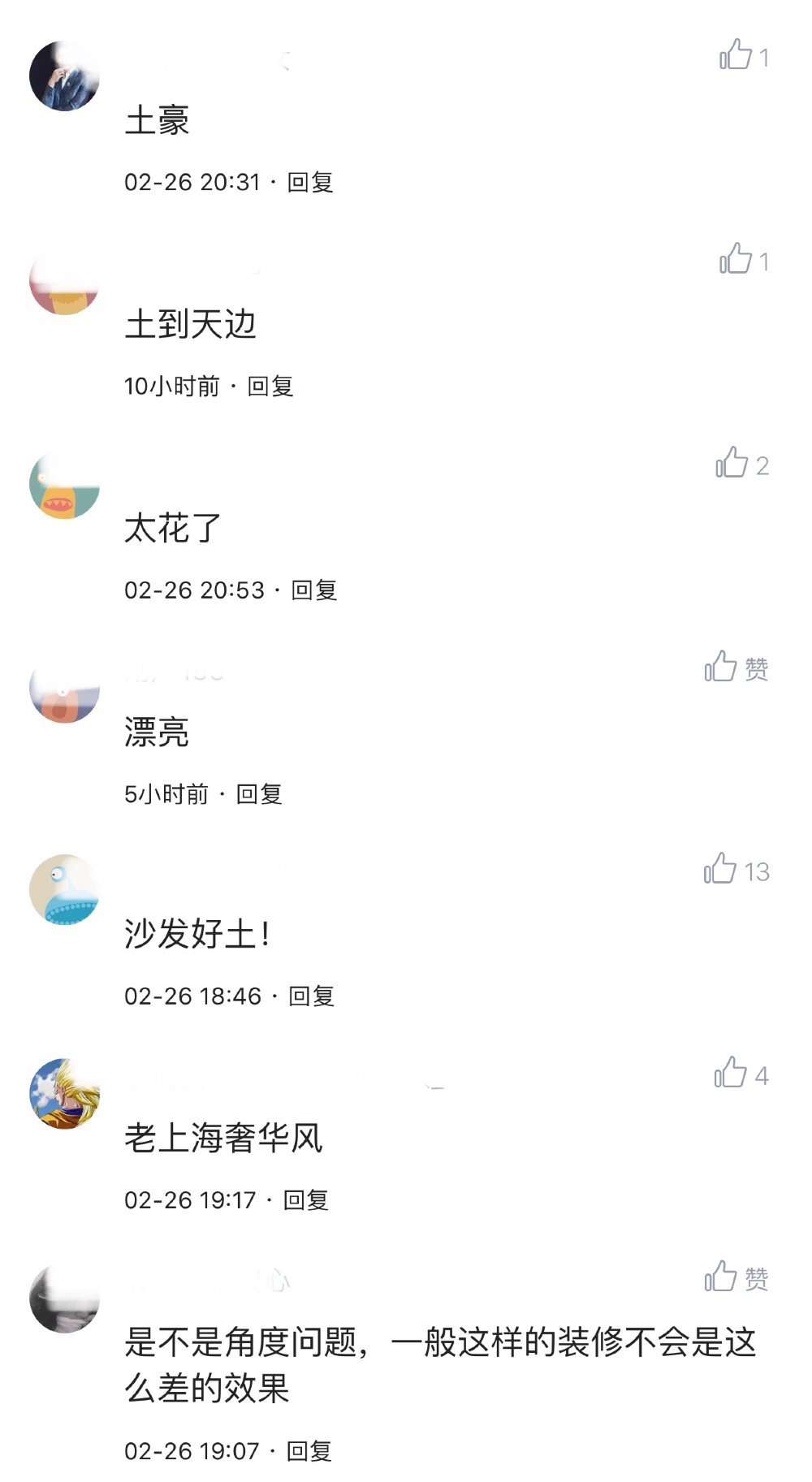The width and height of the screenshot is (812, 1482).
Task: Like the comment about 角度问题
Action: (721, 1277)
